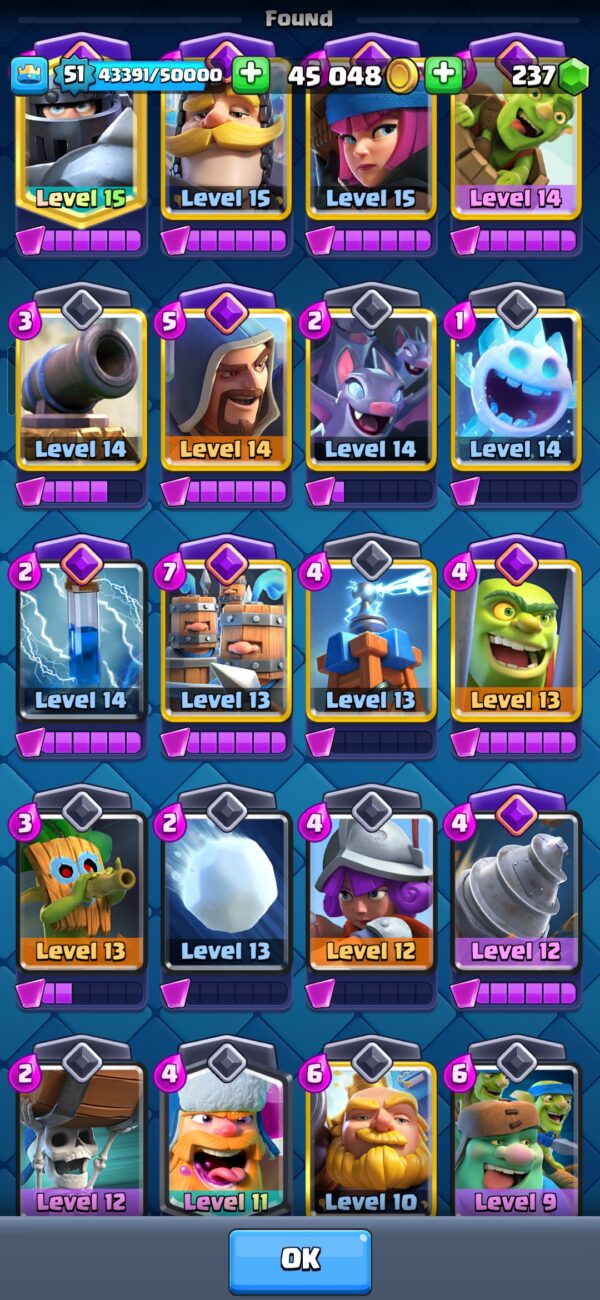Confirm with the OK button
The image size is (600, 1300).
(300, 1260)
